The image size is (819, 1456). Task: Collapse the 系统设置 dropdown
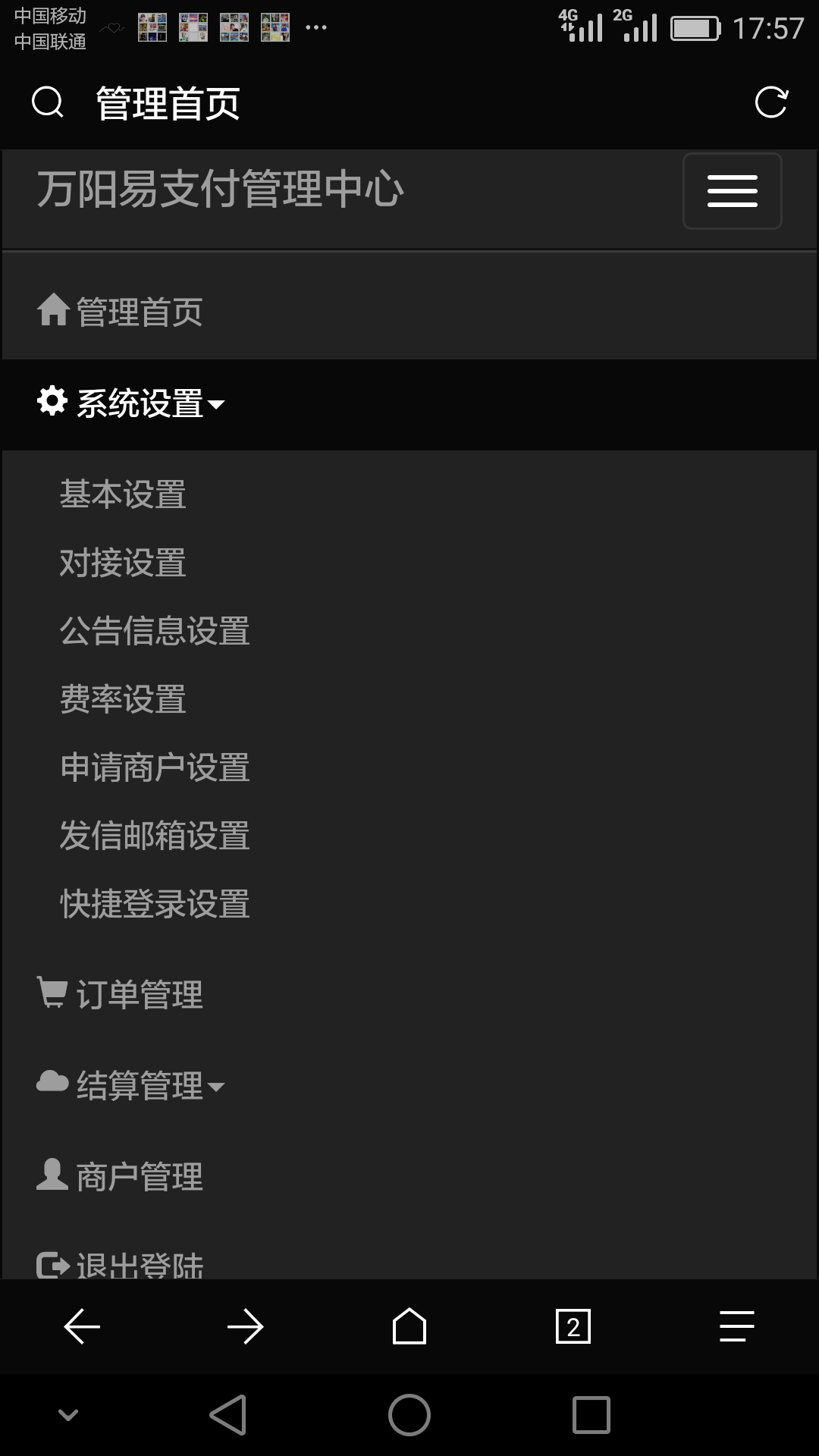point(409,403)
